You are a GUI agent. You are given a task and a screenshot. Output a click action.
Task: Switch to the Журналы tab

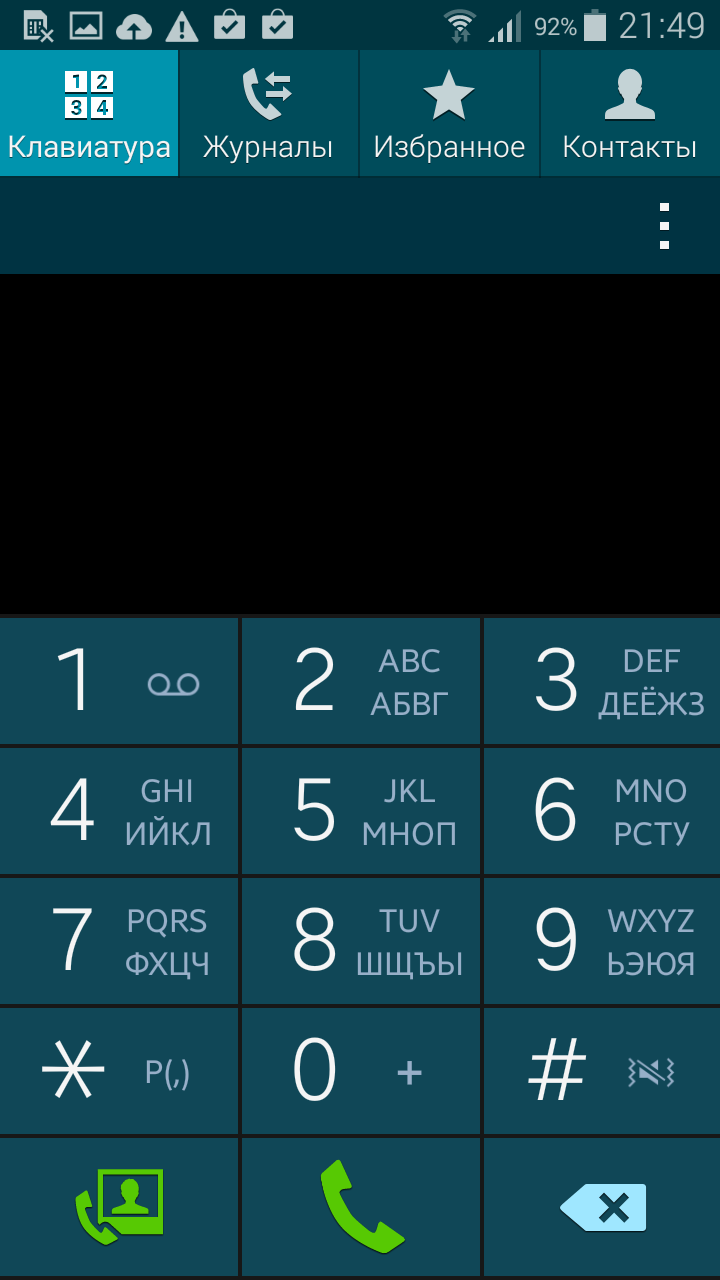(x=269, y=113)
